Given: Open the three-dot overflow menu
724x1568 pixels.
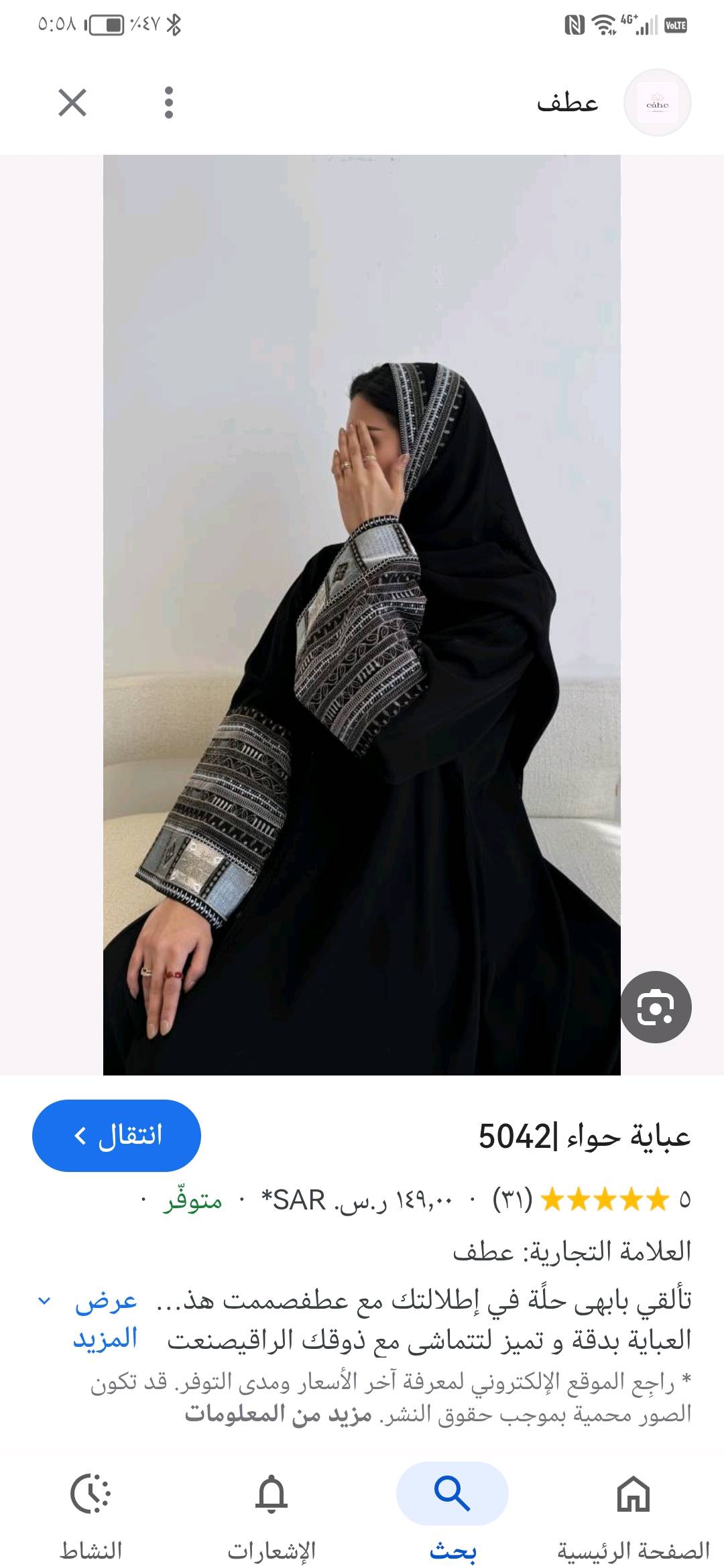Looking at the screenshot, I should point(169,103).
